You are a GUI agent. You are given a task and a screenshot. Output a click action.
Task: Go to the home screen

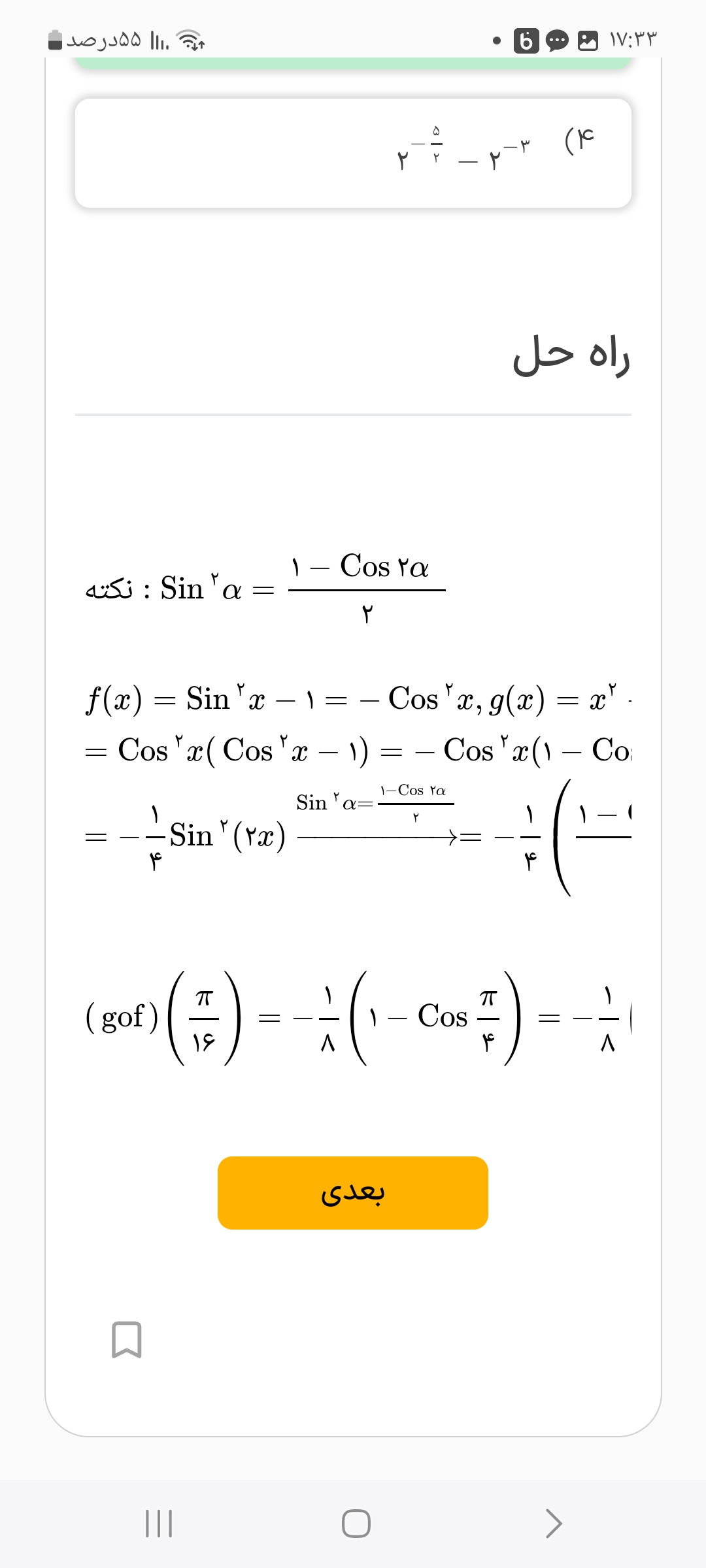[x=356, y=1524]
